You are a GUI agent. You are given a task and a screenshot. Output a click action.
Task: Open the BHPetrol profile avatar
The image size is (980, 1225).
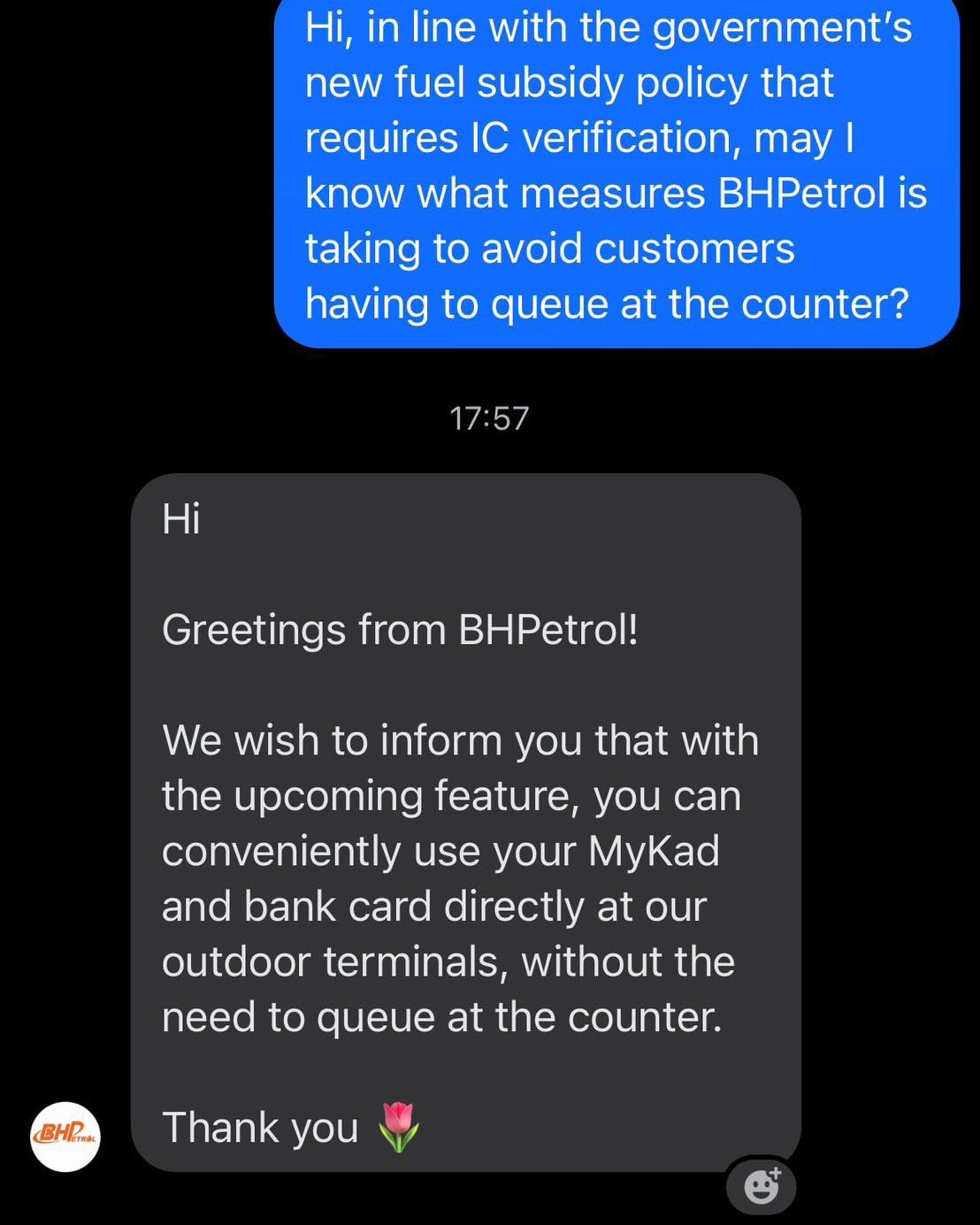point(65,1136)
